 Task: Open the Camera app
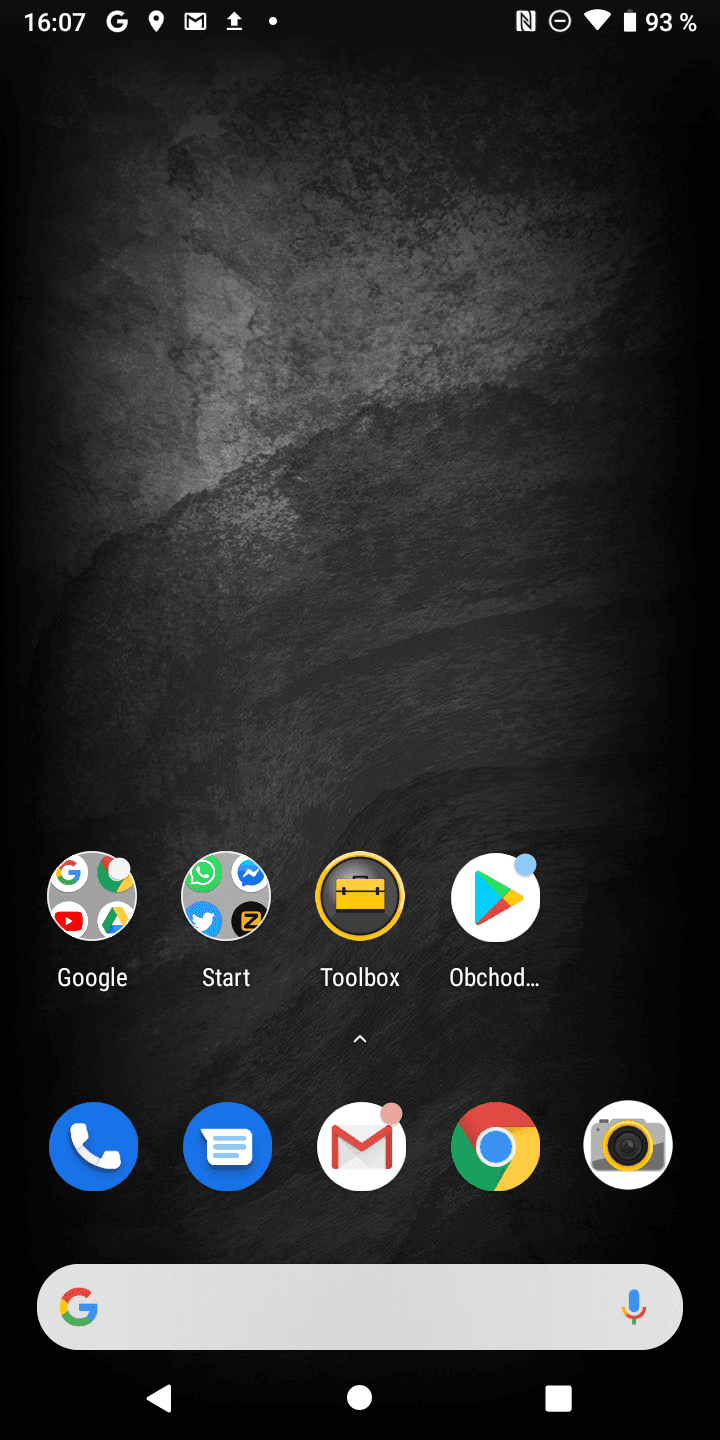628,1147
